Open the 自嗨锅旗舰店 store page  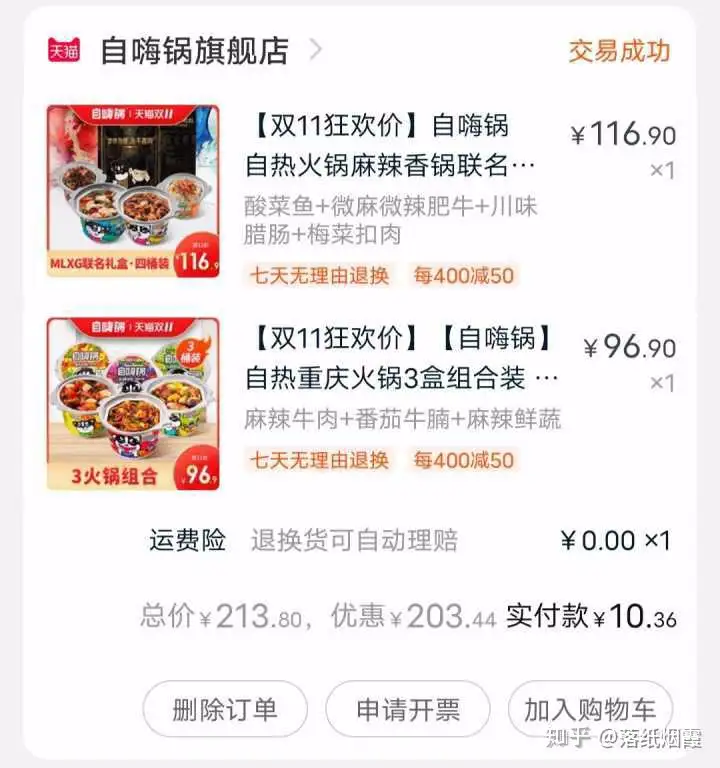[x=194, y=50]
